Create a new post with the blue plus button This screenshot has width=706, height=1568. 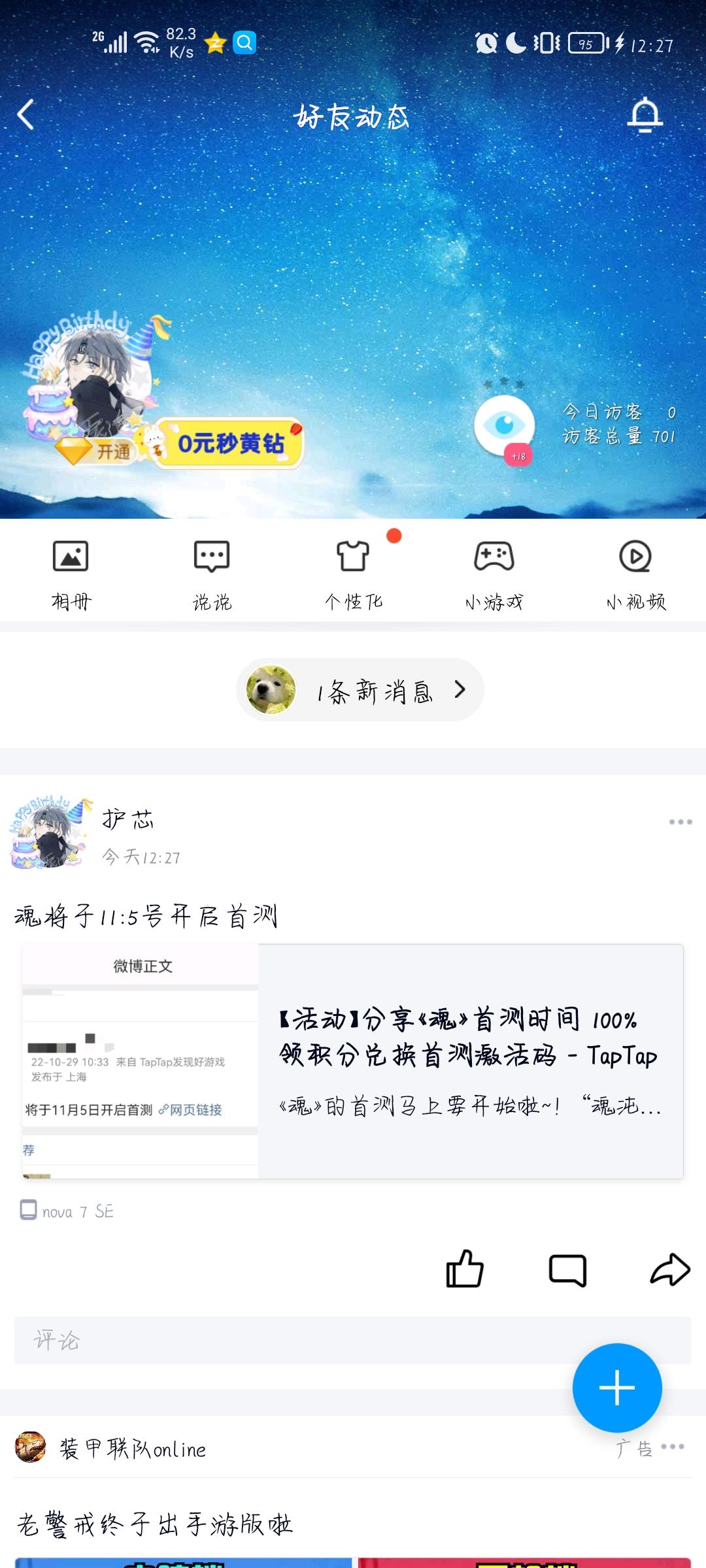[x=617, y=1387]
